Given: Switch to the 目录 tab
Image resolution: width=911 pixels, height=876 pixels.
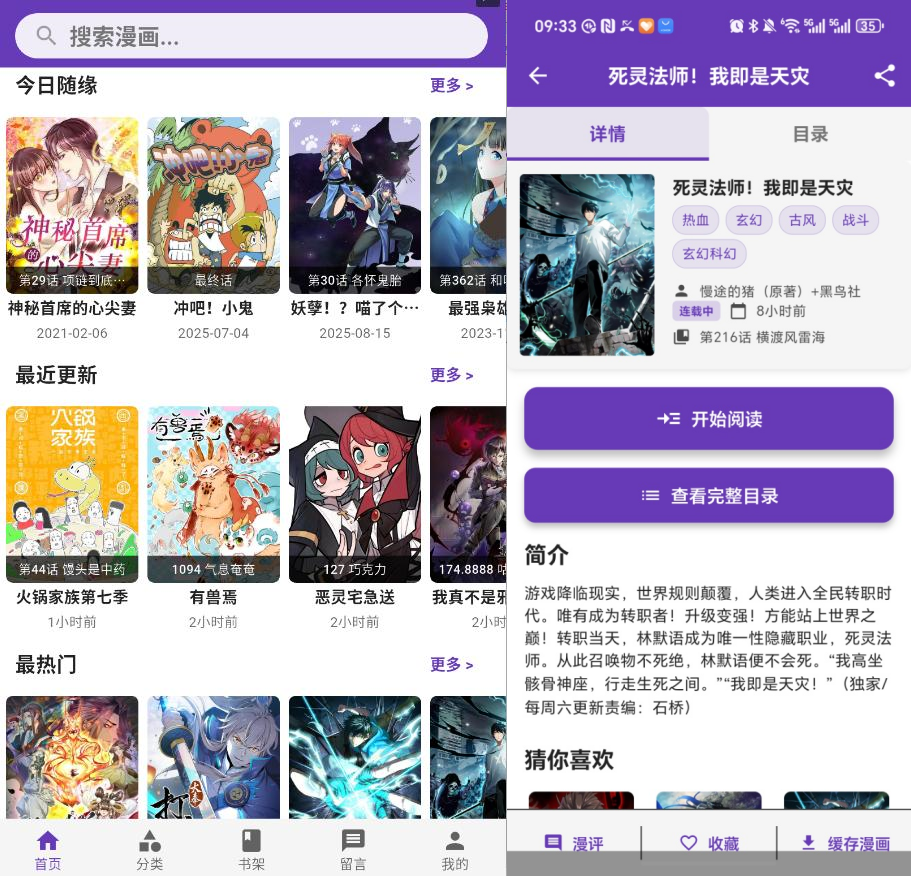Looking at the screenshot, I should coord(810,134).
